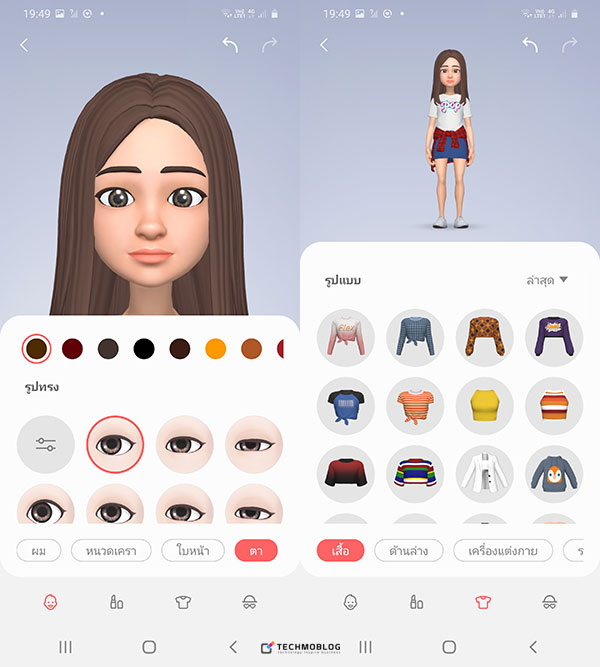Expand the ล่าสุด sort dropdown
Viewport: 600px width, 667px height.
[547, 280]
